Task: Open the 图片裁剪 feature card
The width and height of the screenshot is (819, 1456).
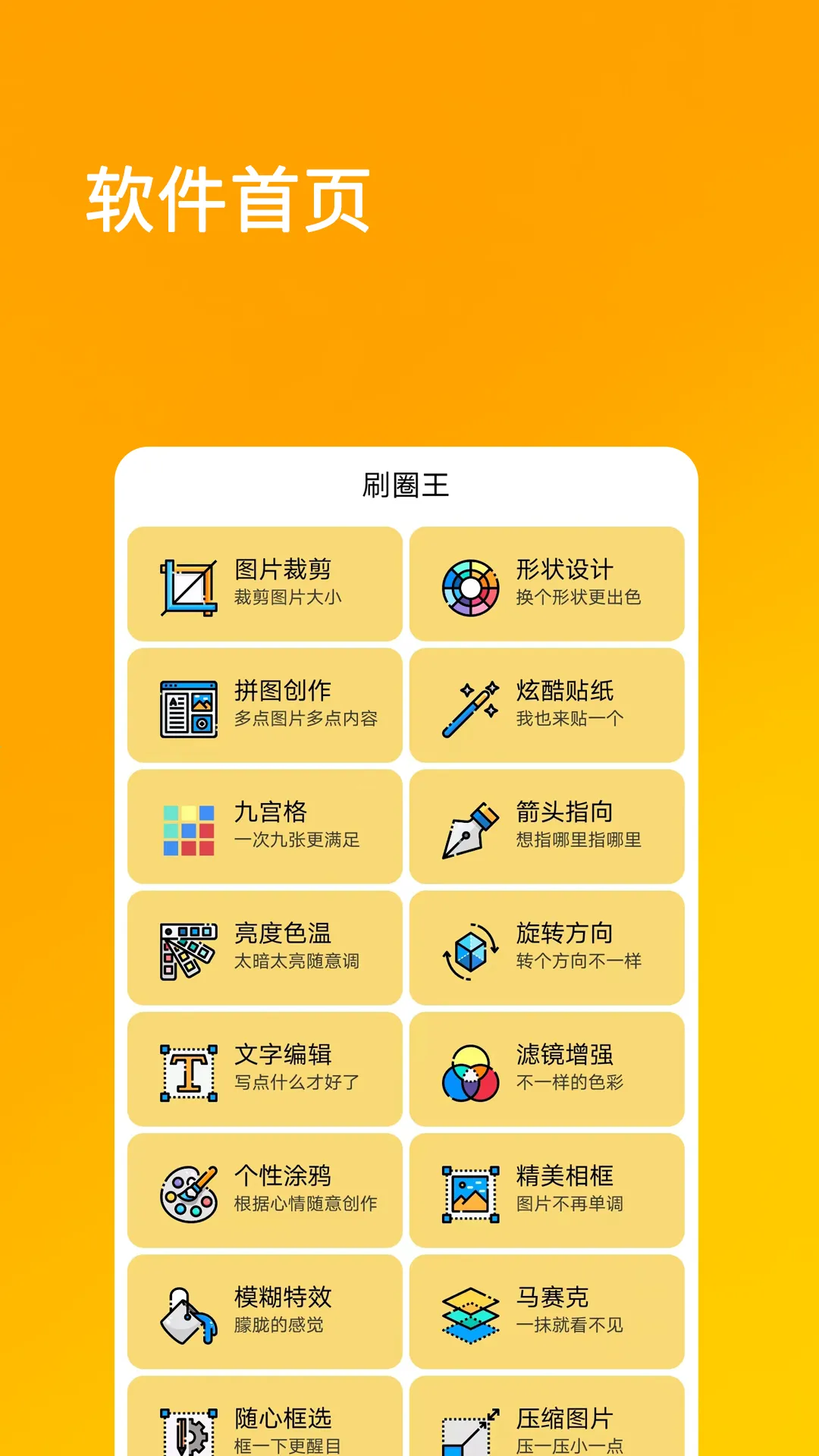Action: pos(264,582)
